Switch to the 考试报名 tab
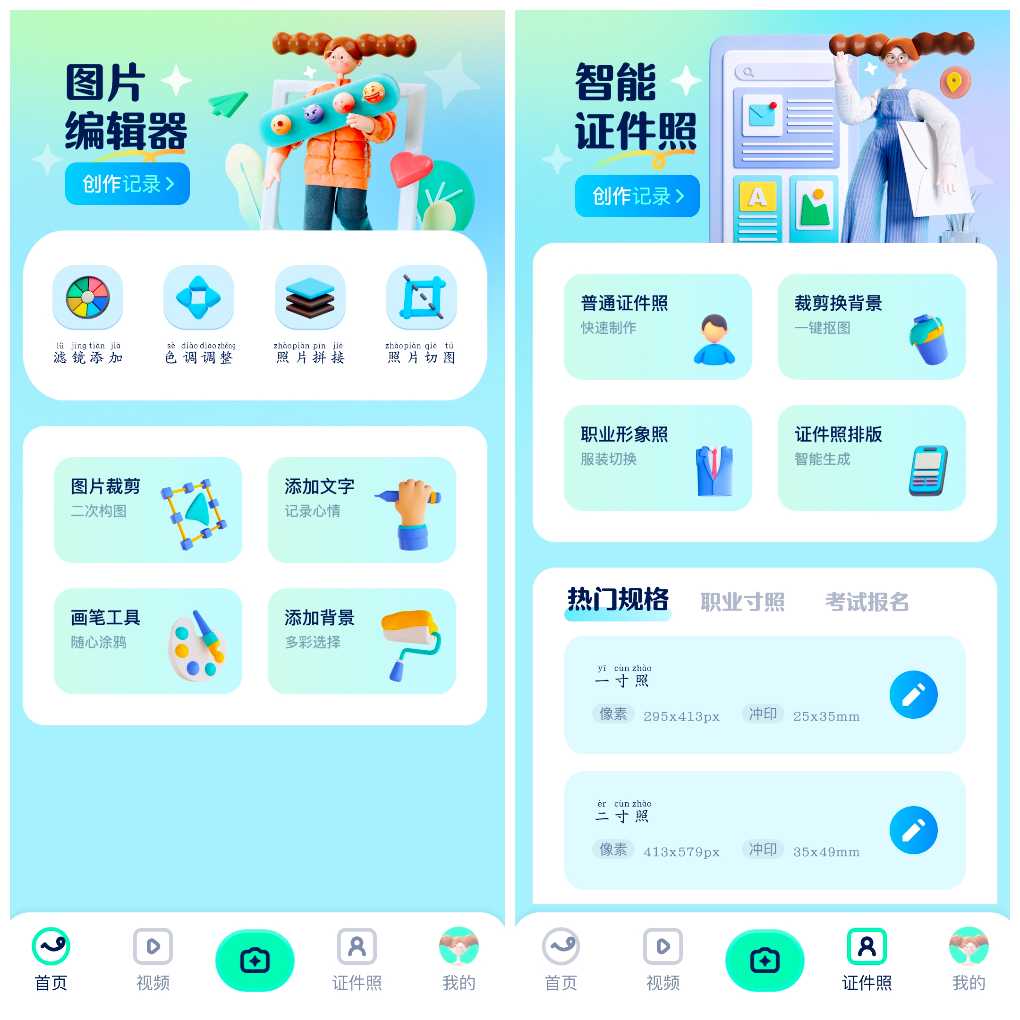The image size is (1020, 1020). (x=867, y=602)
